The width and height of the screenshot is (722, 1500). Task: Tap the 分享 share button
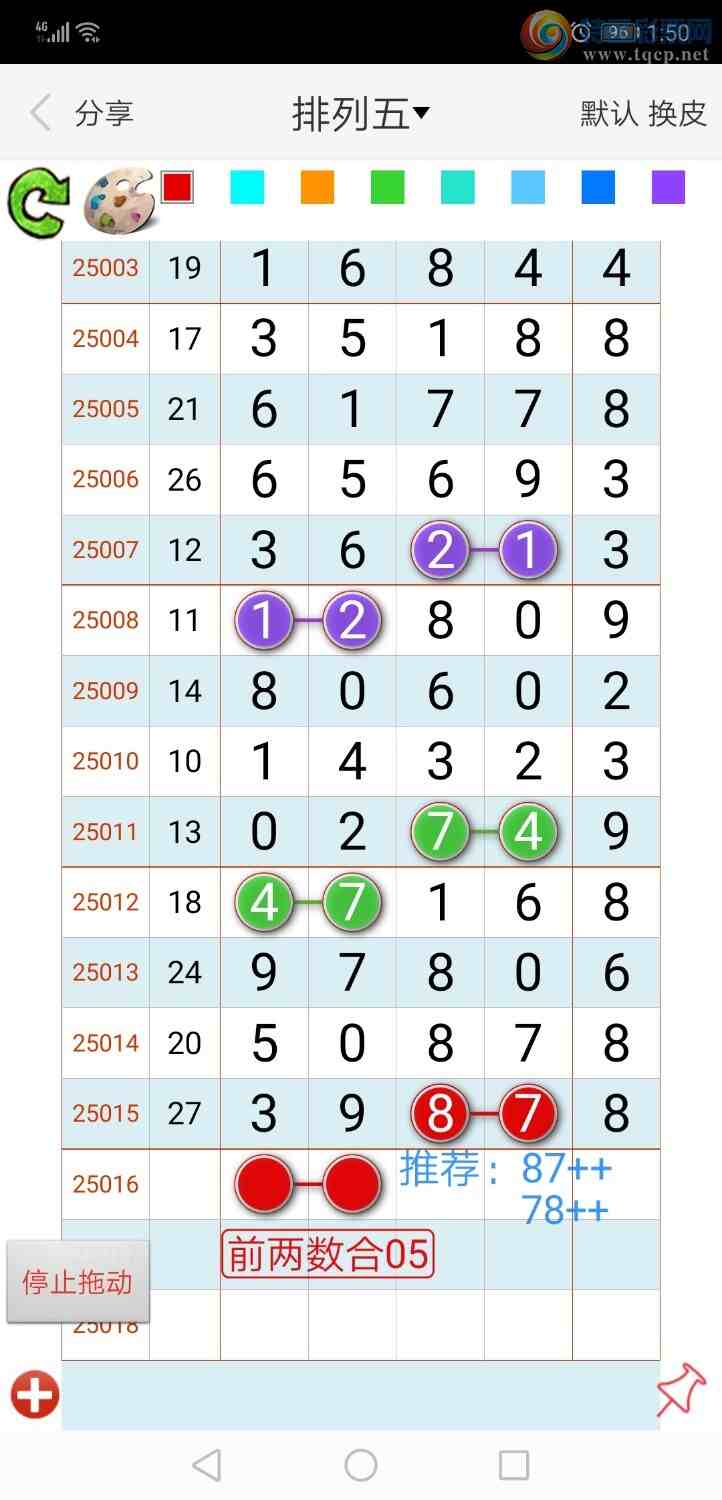(x=104, y=113)
